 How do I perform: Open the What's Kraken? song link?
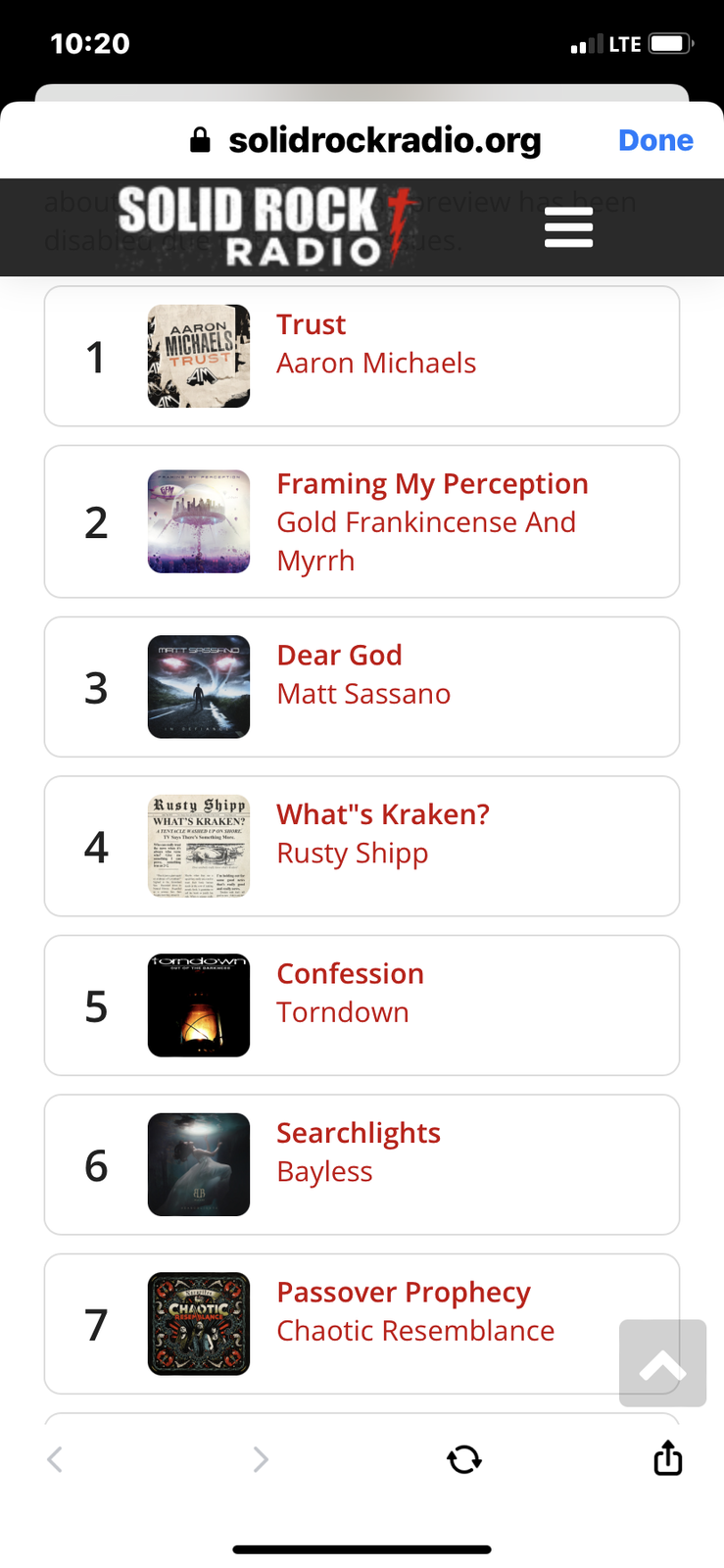pyautogui.click(x=382, y=814)
